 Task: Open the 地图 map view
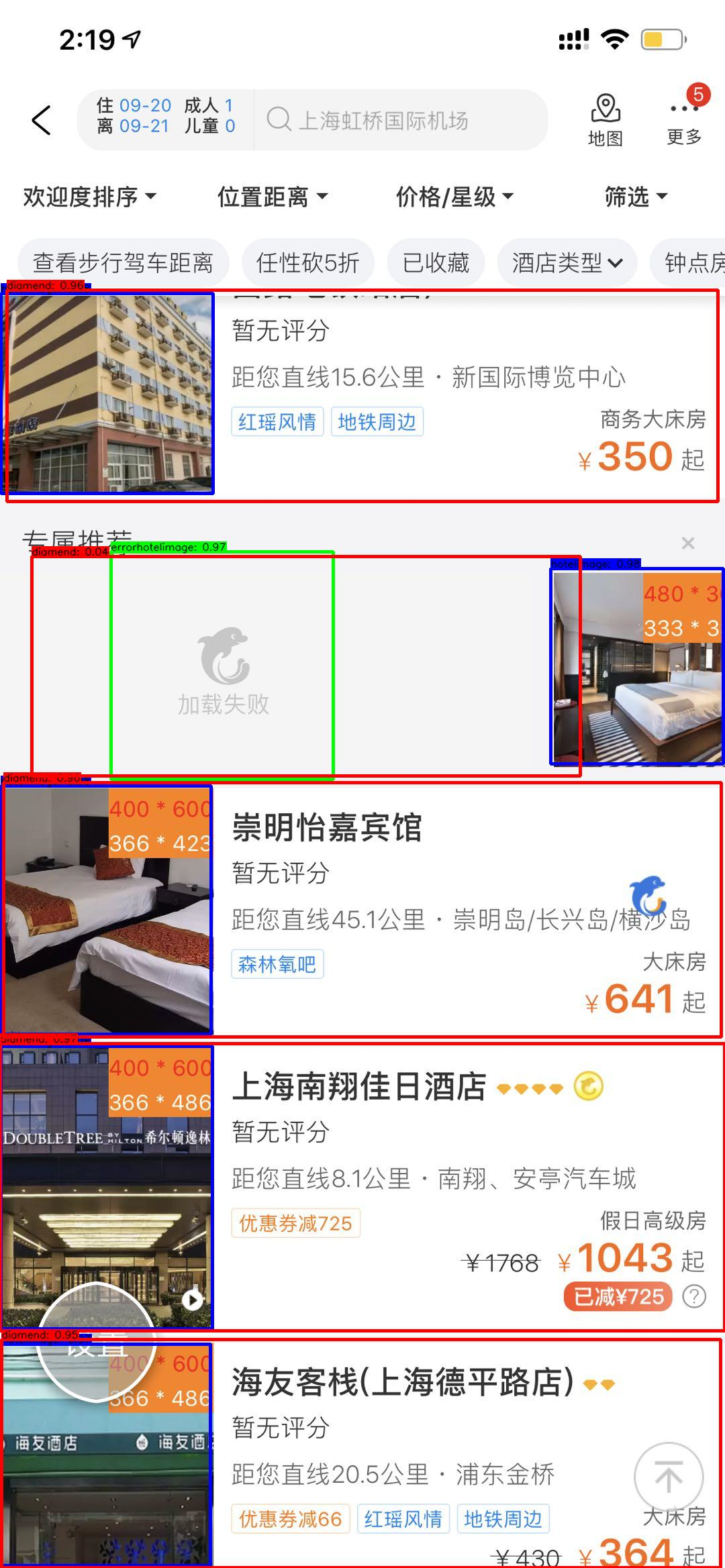[x=606, y=121]
